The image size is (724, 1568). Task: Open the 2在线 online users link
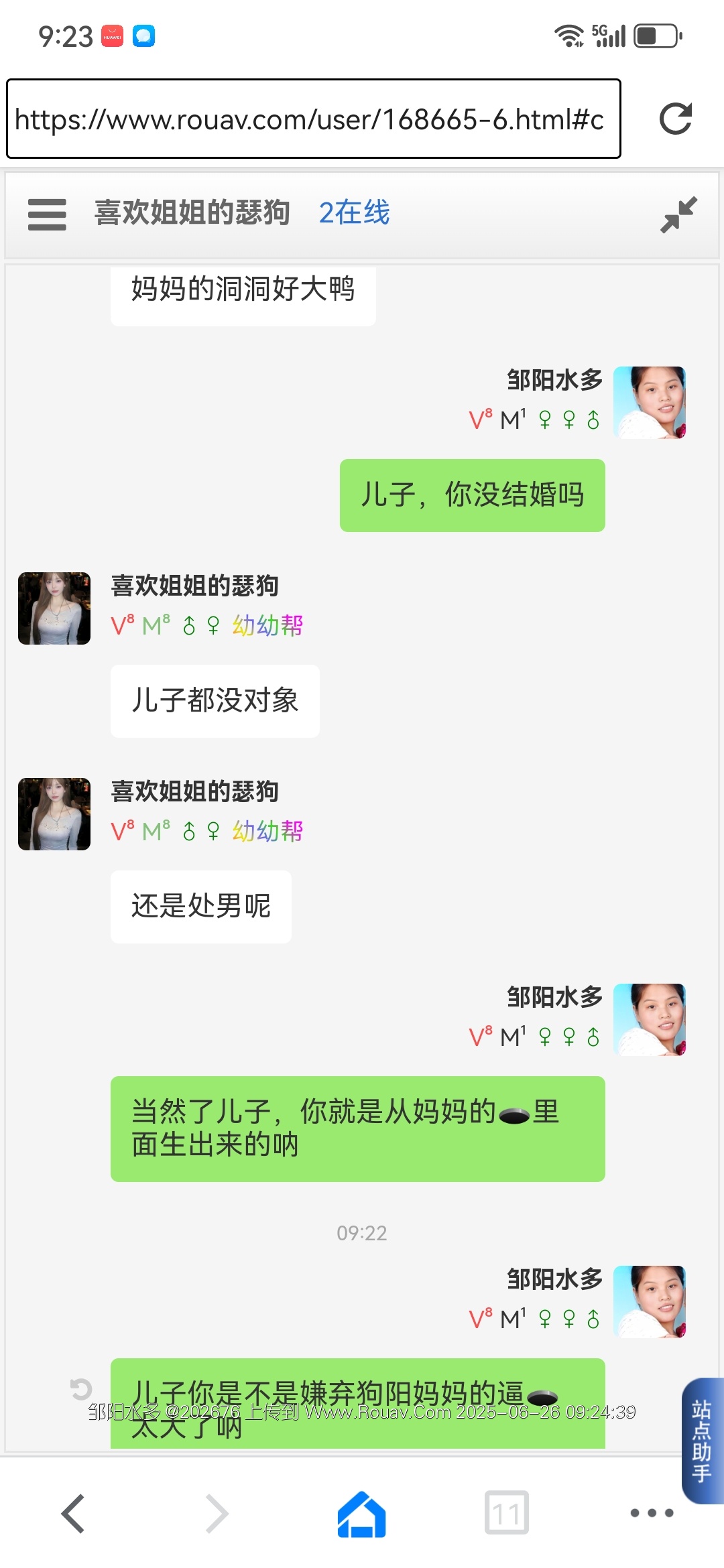pos(354,213)
